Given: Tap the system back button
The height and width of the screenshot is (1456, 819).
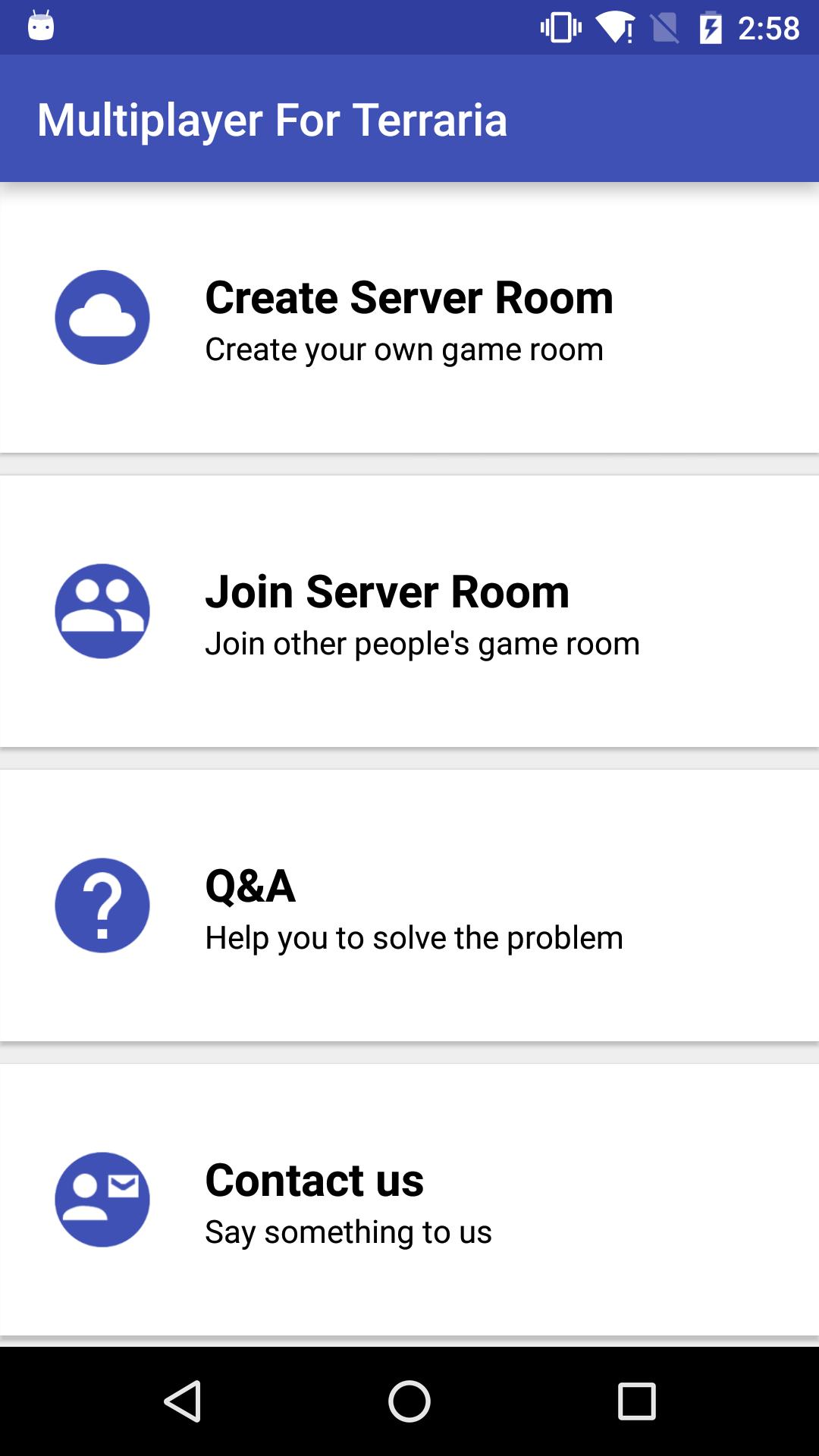Looking at the screenshot, I should point(182,1401).
